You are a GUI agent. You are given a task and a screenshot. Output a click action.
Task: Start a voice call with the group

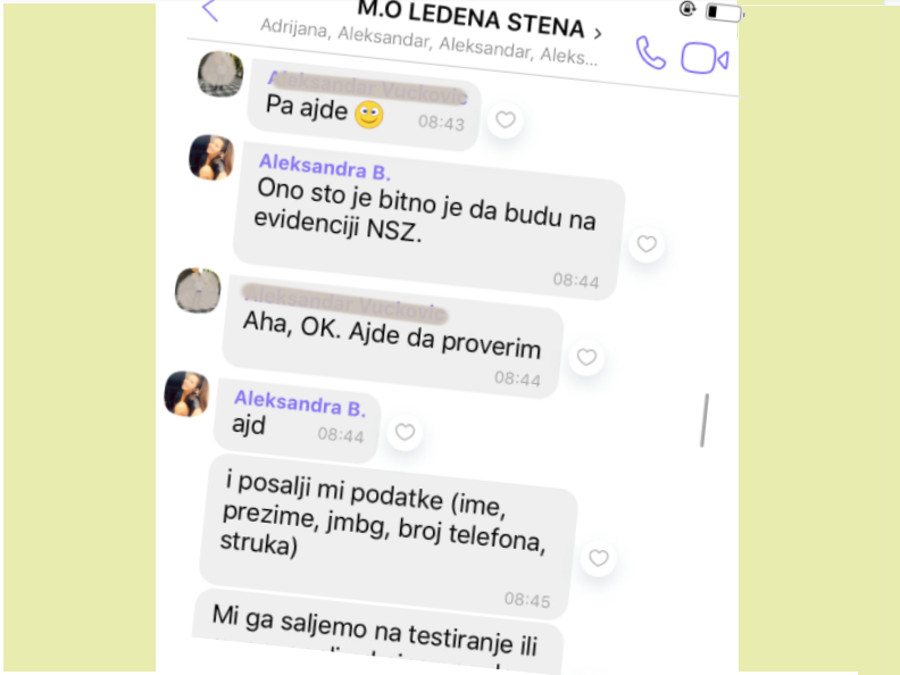(x=650, y=54)
